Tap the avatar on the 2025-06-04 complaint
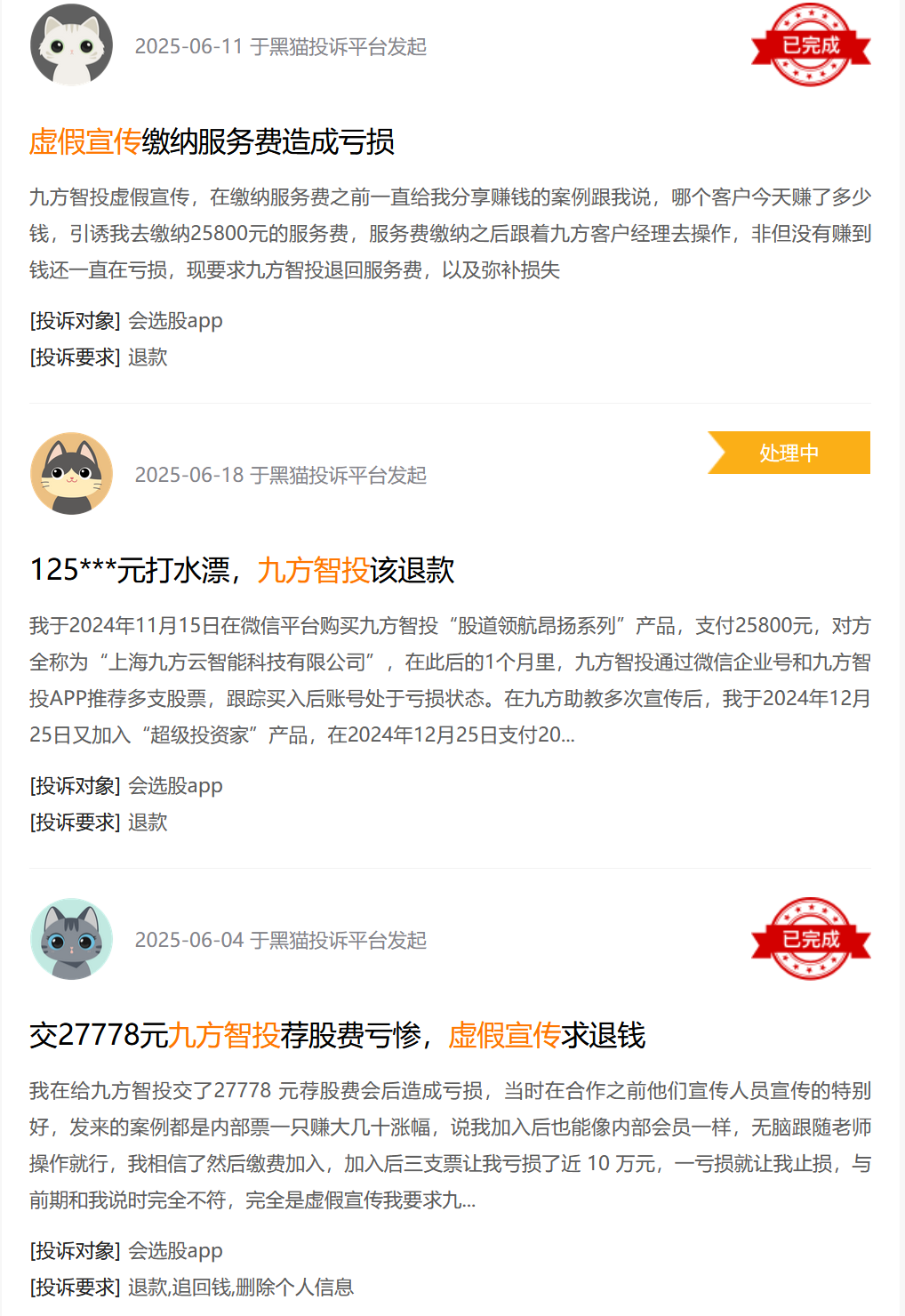Image resolution: width=905 pixels, height=1316 pixels. [71, 939]
